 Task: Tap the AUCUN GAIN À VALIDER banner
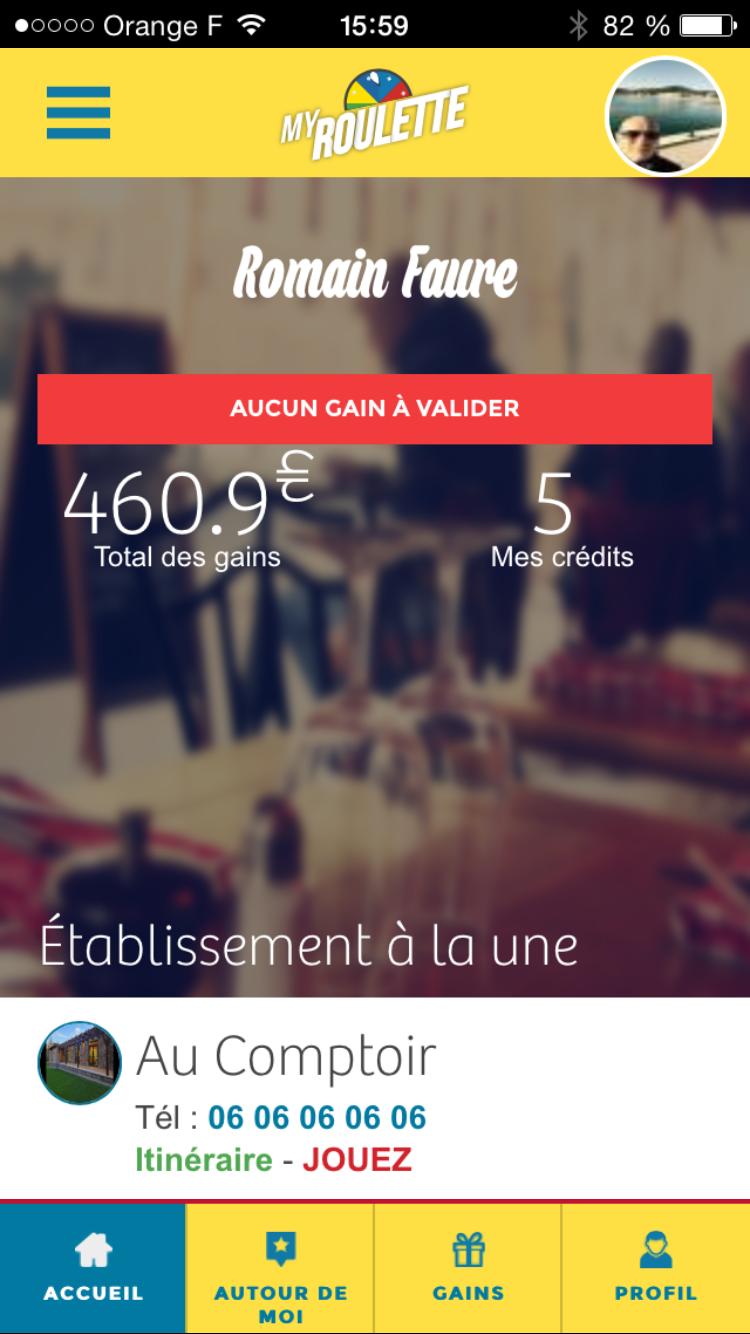click(x=374, y=408)
